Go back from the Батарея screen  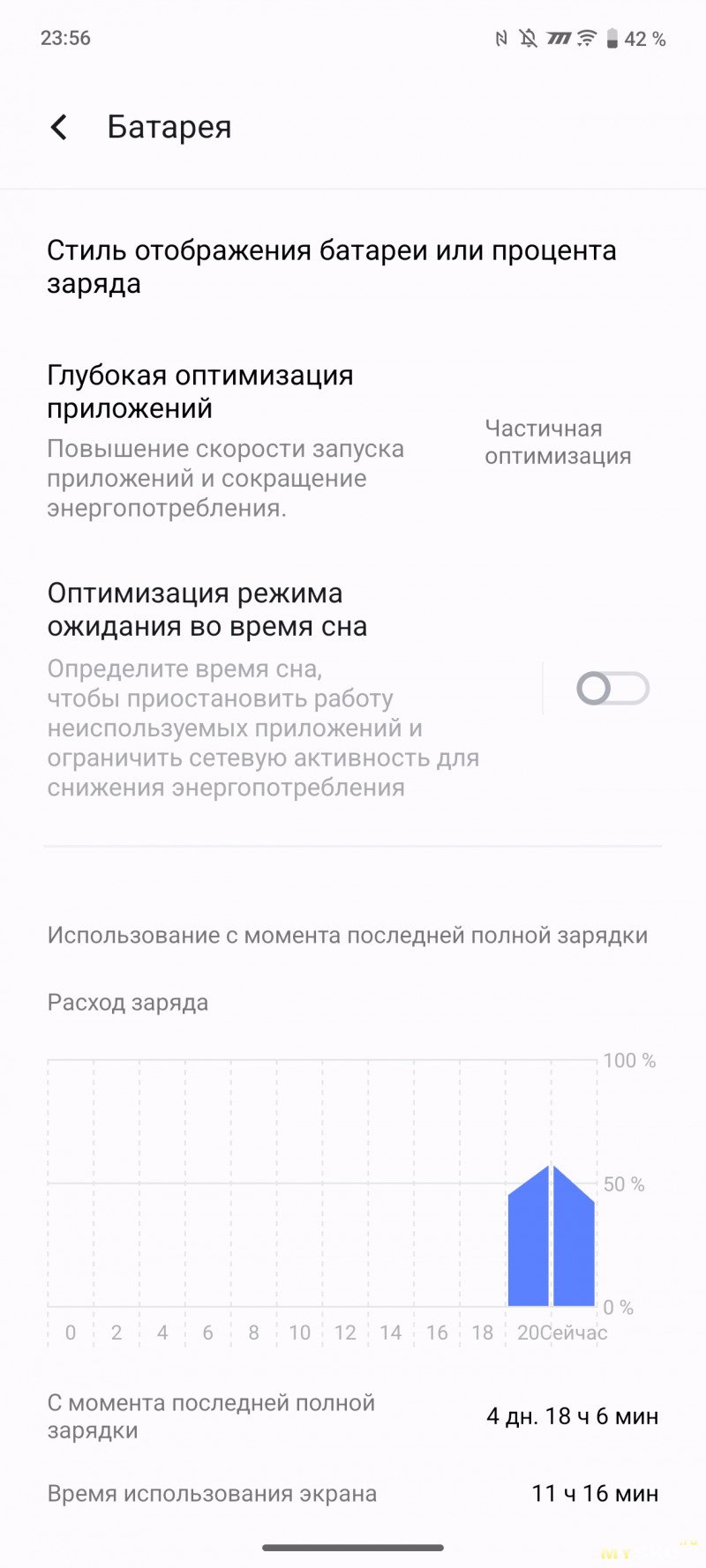[59, 128]
